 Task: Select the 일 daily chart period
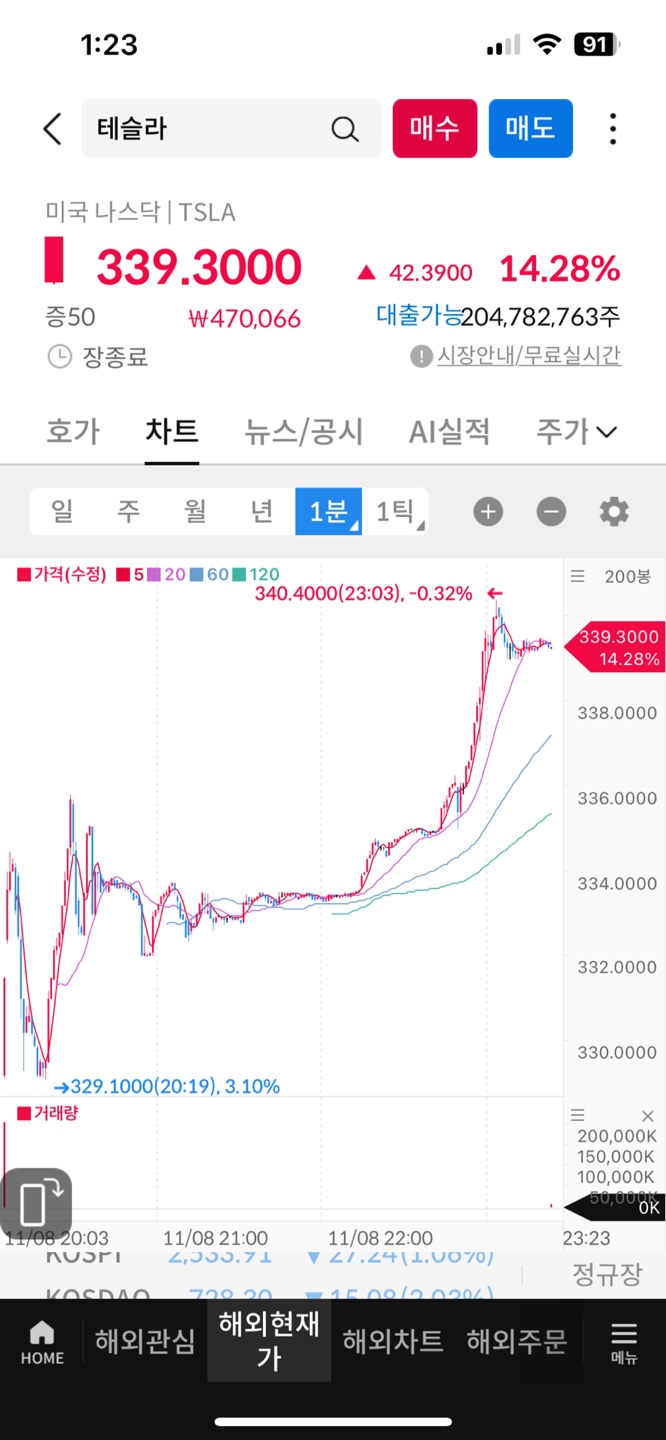pyautogui.click(x=62, y=512)
